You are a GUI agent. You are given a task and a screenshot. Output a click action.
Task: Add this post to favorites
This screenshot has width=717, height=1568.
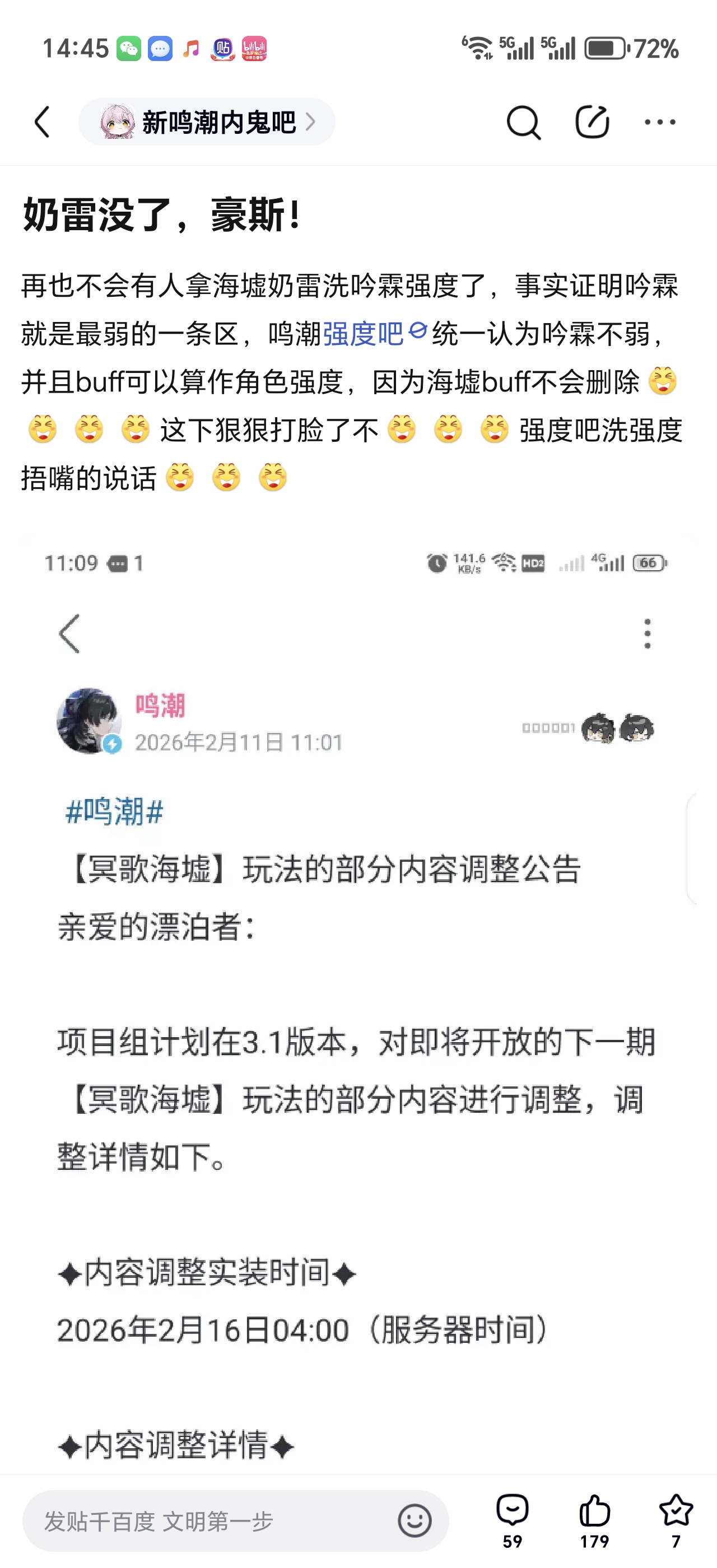676,1519
